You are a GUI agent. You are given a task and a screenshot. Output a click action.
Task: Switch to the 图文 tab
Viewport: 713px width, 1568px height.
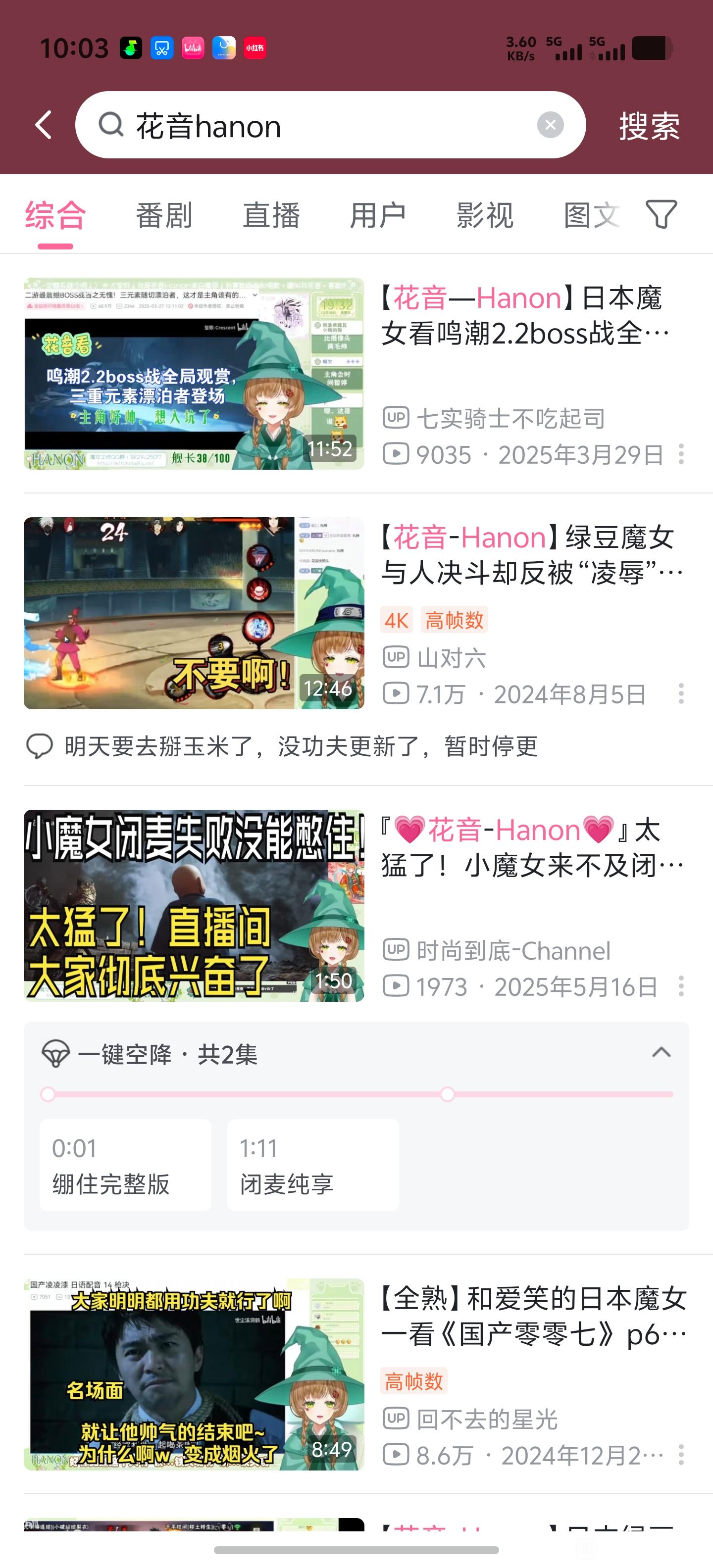pyautogui.click(x=591, y=215)
